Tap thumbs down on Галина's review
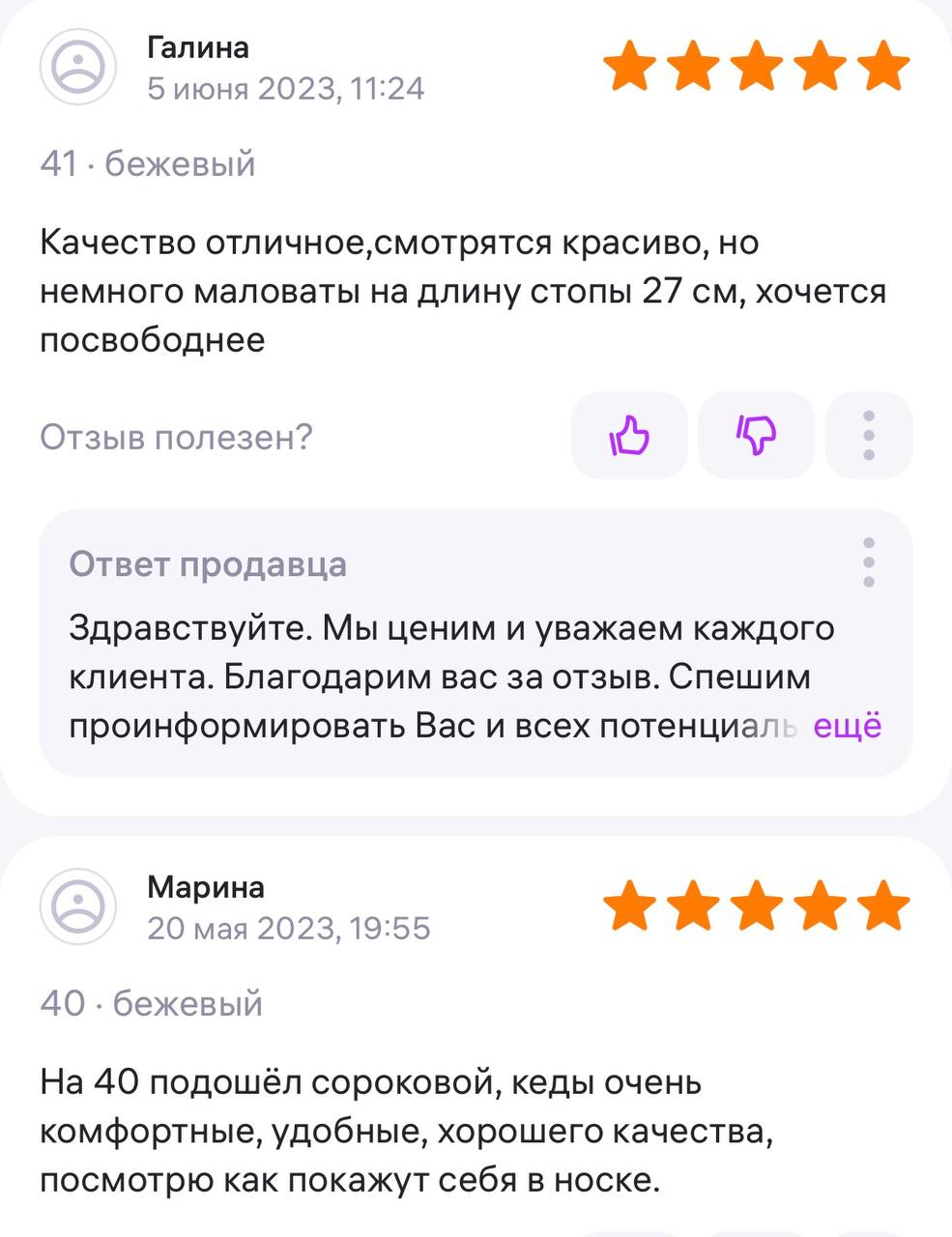 point(756,436)
